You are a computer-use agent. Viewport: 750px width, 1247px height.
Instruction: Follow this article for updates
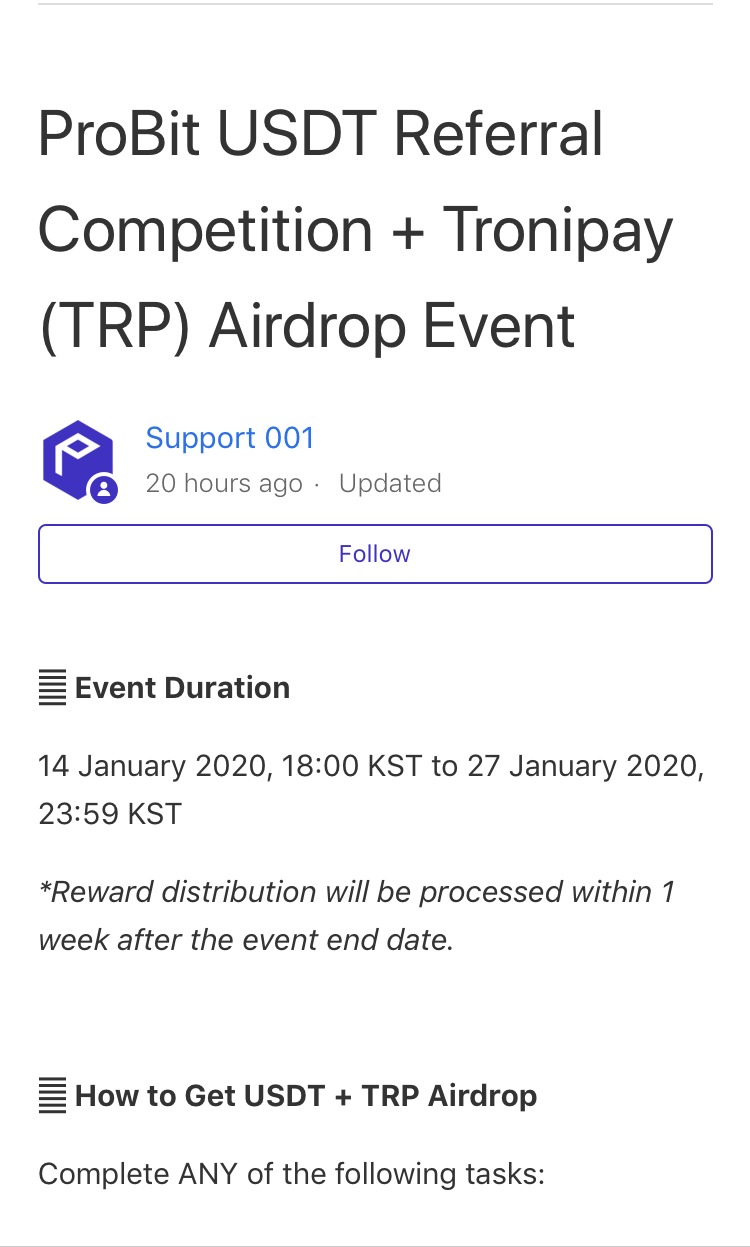(x=375, y=554)
